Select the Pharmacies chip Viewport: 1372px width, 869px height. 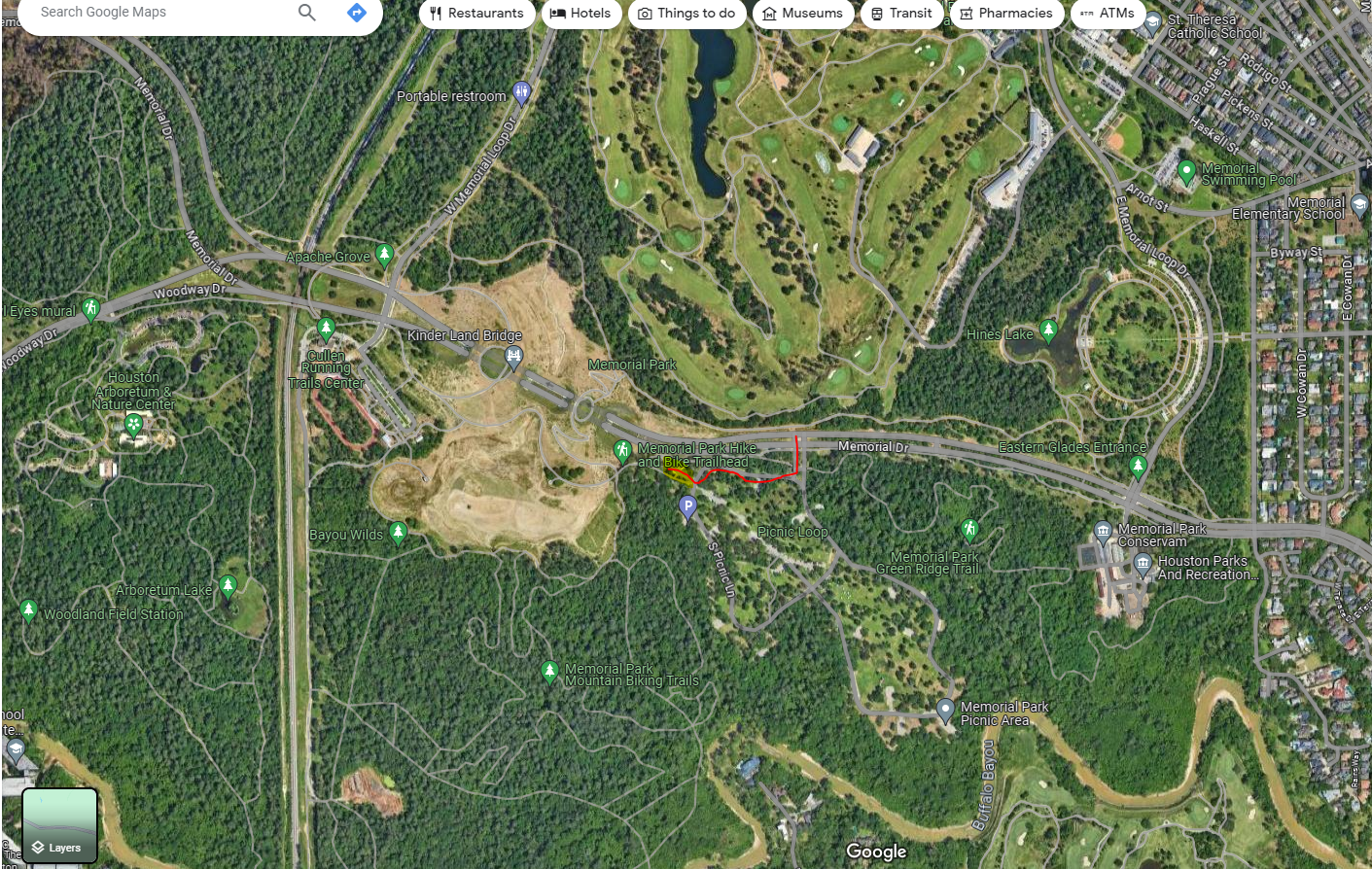[1005, 14]
